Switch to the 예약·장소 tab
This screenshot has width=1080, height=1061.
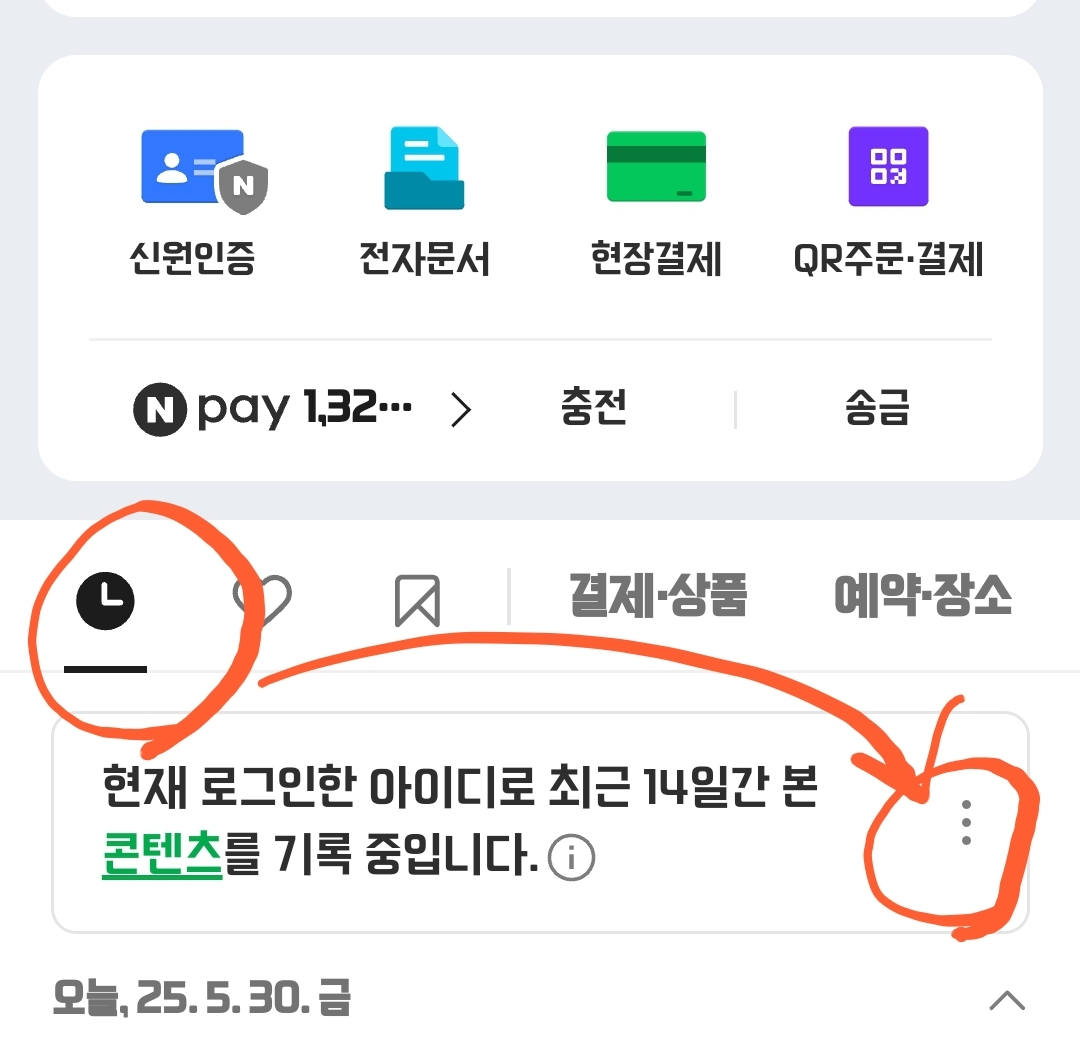pyautogui.click(x=922, y=596)
